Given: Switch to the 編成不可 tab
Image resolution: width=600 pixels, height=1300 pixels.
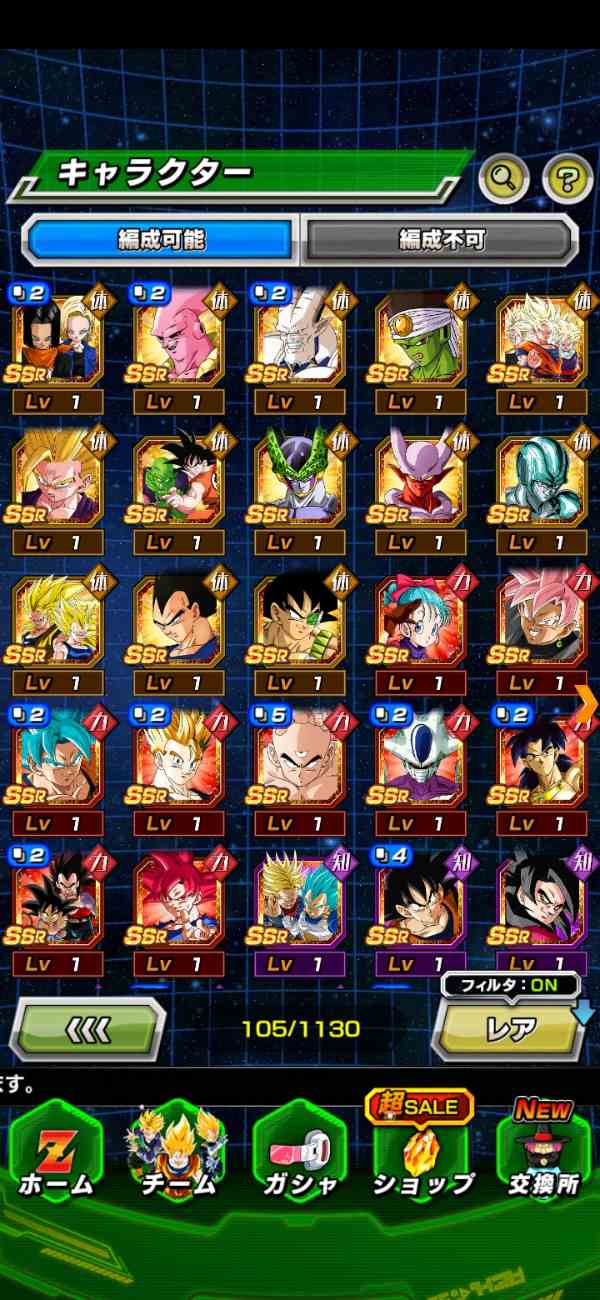Looking at the screenshot, I should (441, 240).
